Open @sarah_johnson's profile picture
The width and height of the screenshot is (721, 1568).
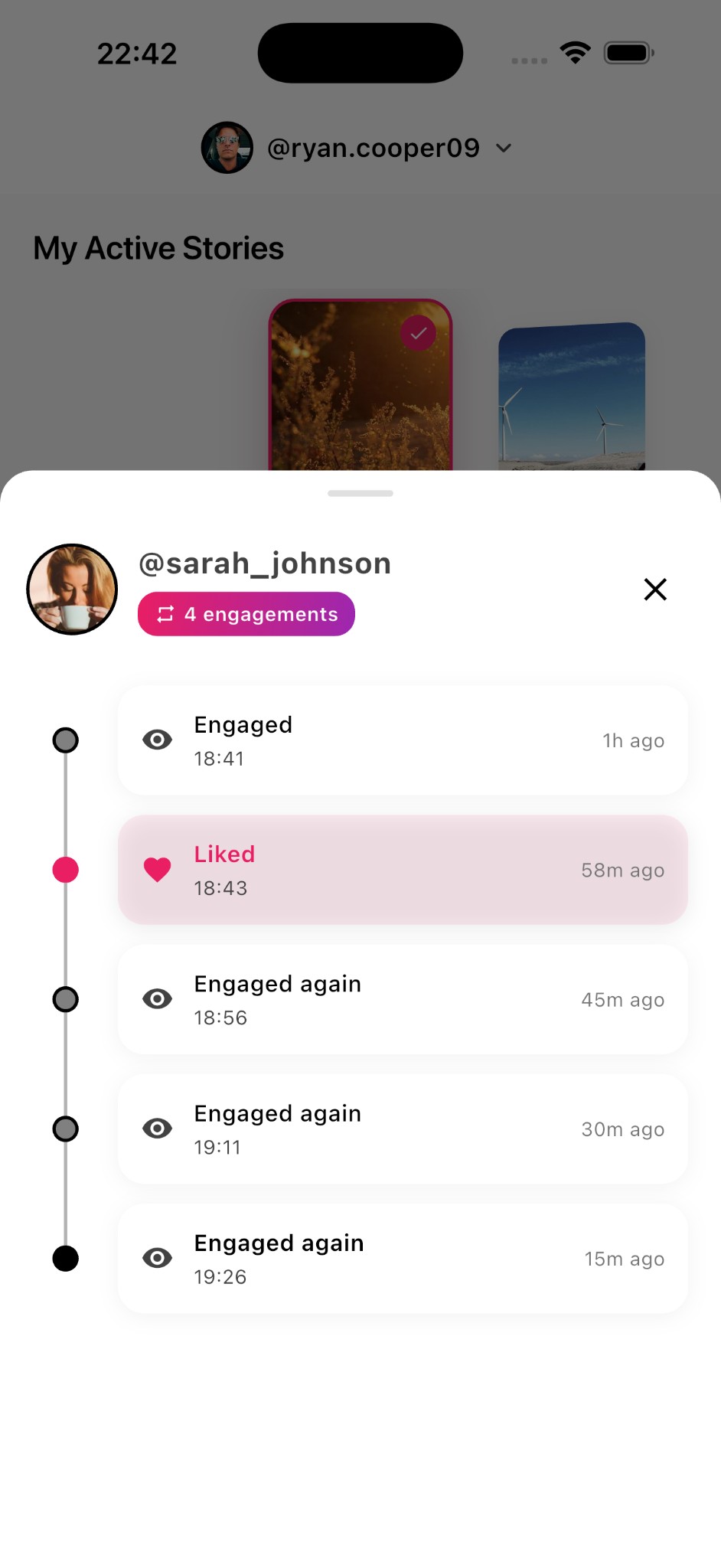(x=72, y=589)
